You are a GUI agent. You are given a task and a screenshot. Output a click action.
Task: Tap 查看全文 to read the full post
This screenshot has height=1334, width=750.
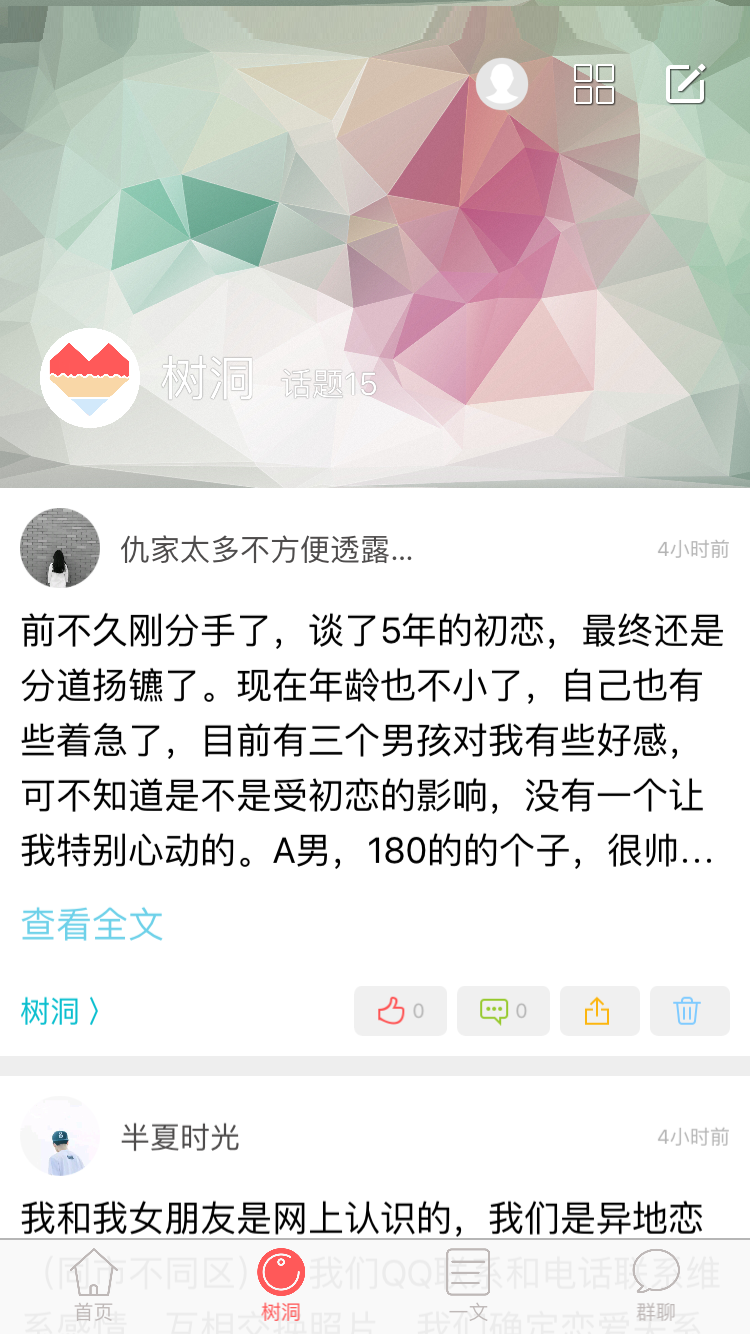92,924
